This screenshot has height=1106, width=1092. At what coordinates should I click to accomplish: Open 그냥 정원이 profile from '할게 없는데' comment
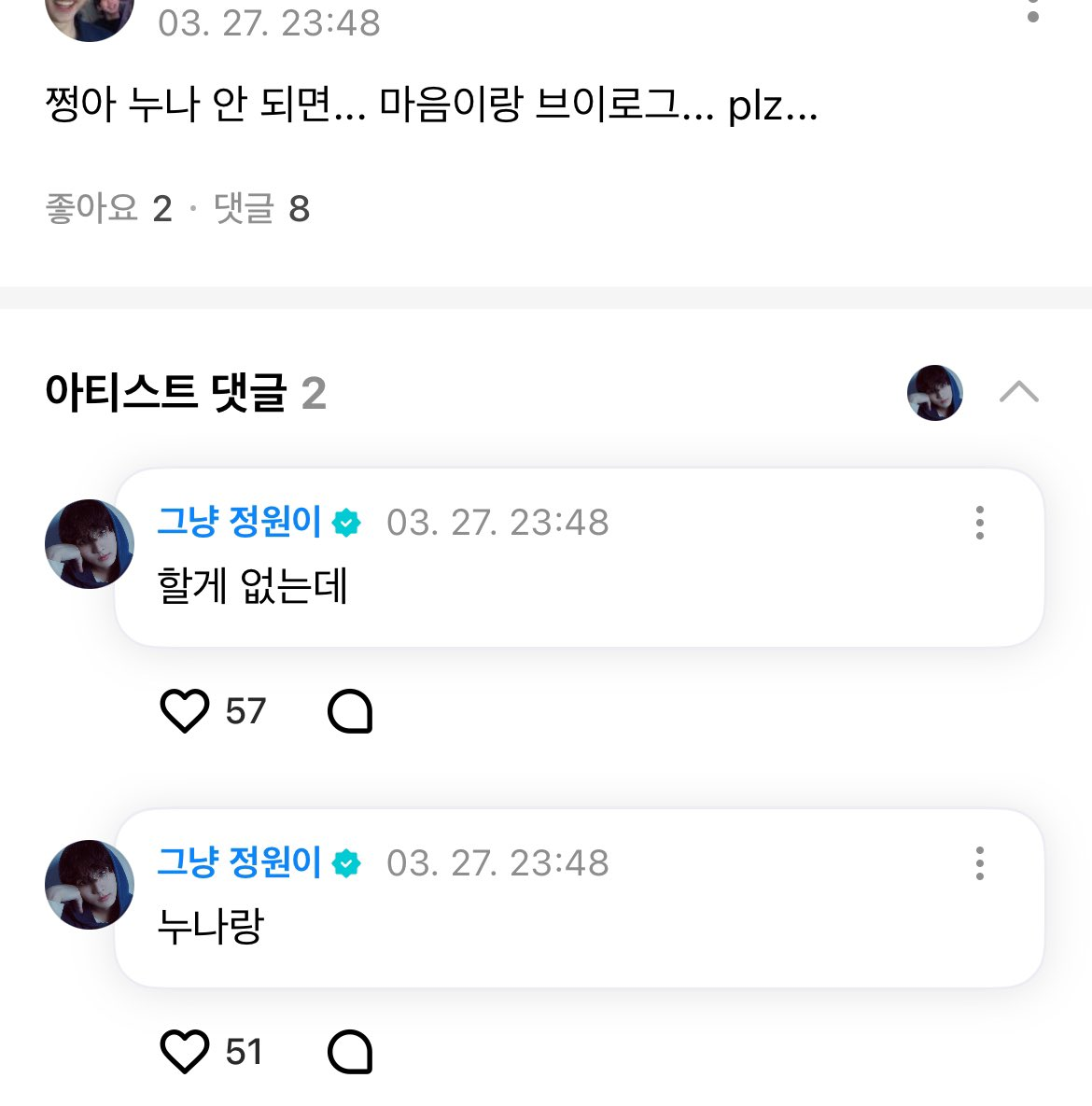click(90, 544)
